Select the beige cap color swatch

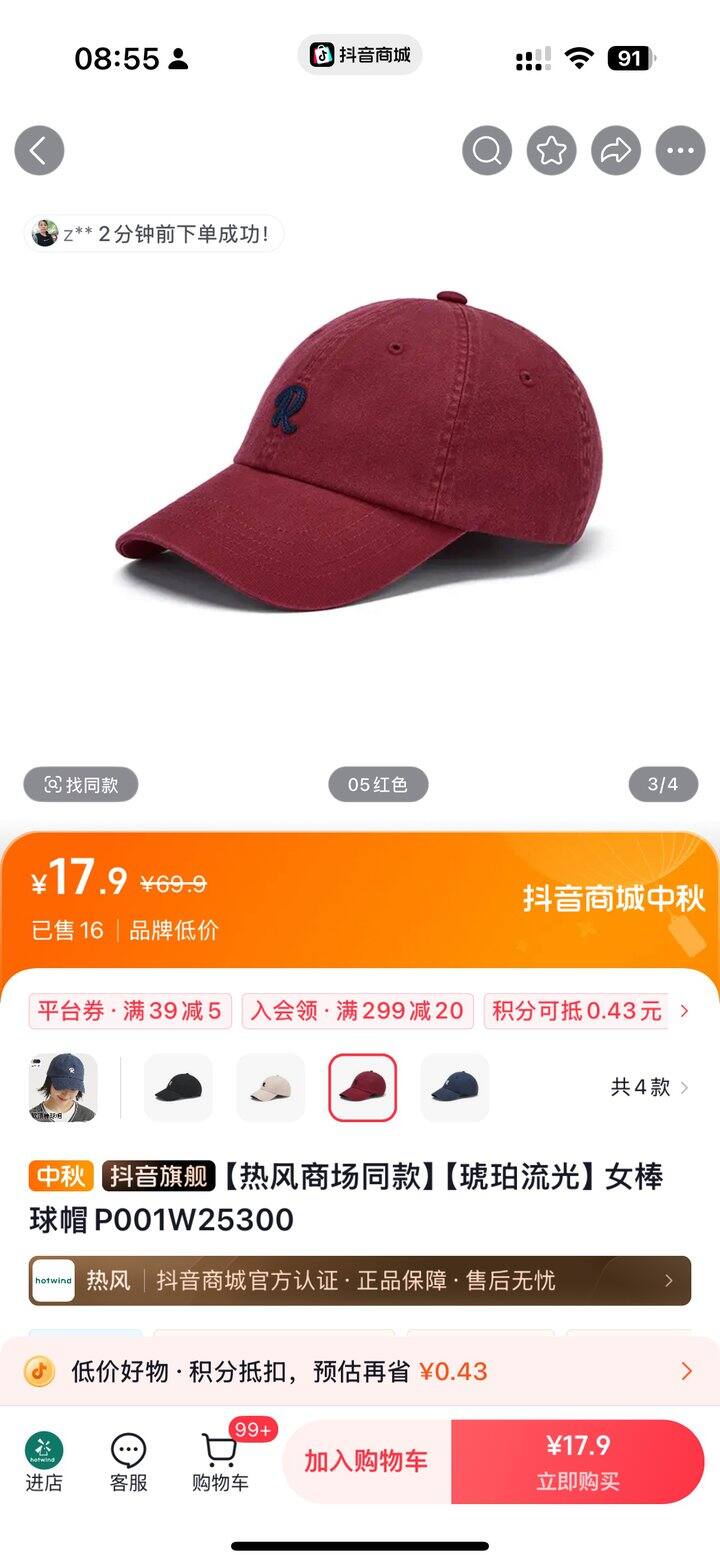pyautogui.click(x=270, y=1087)
